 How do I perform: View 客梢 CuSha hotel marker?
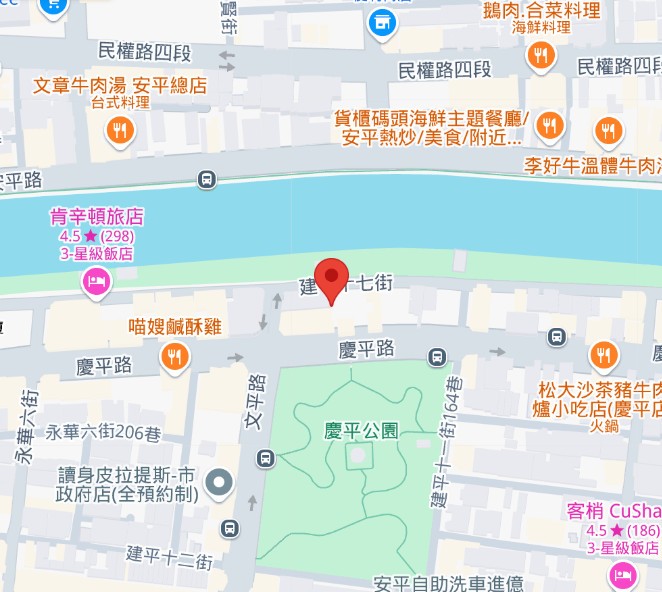click(623, 573)
